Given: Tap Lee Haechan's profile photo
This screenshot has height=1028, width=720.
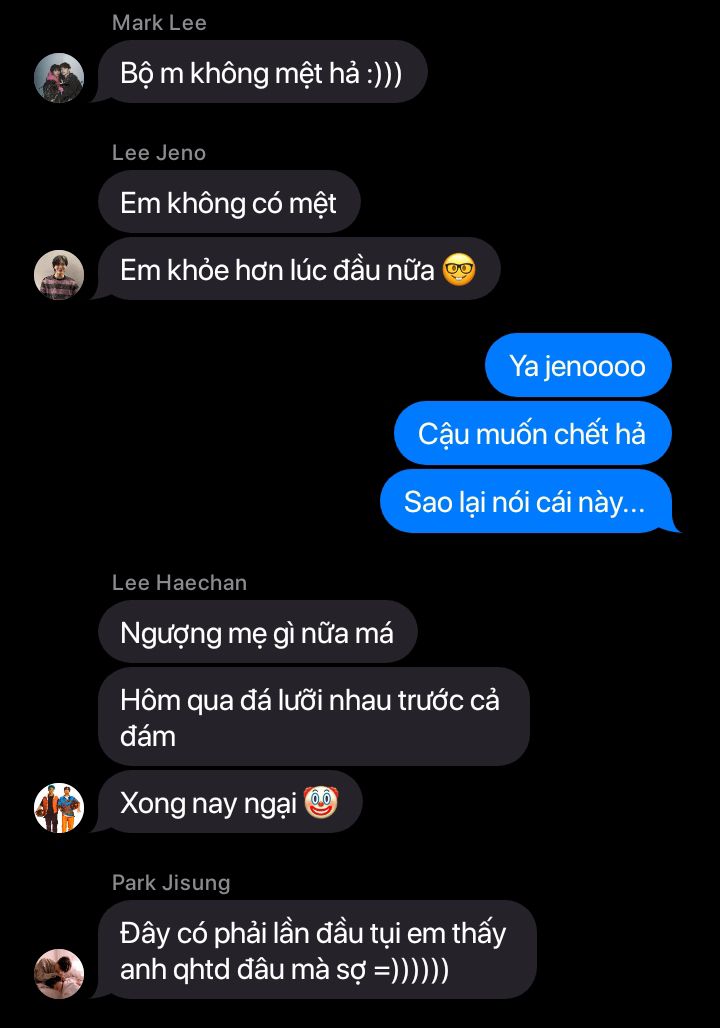Looking at the screenshot, I should 59,807.
